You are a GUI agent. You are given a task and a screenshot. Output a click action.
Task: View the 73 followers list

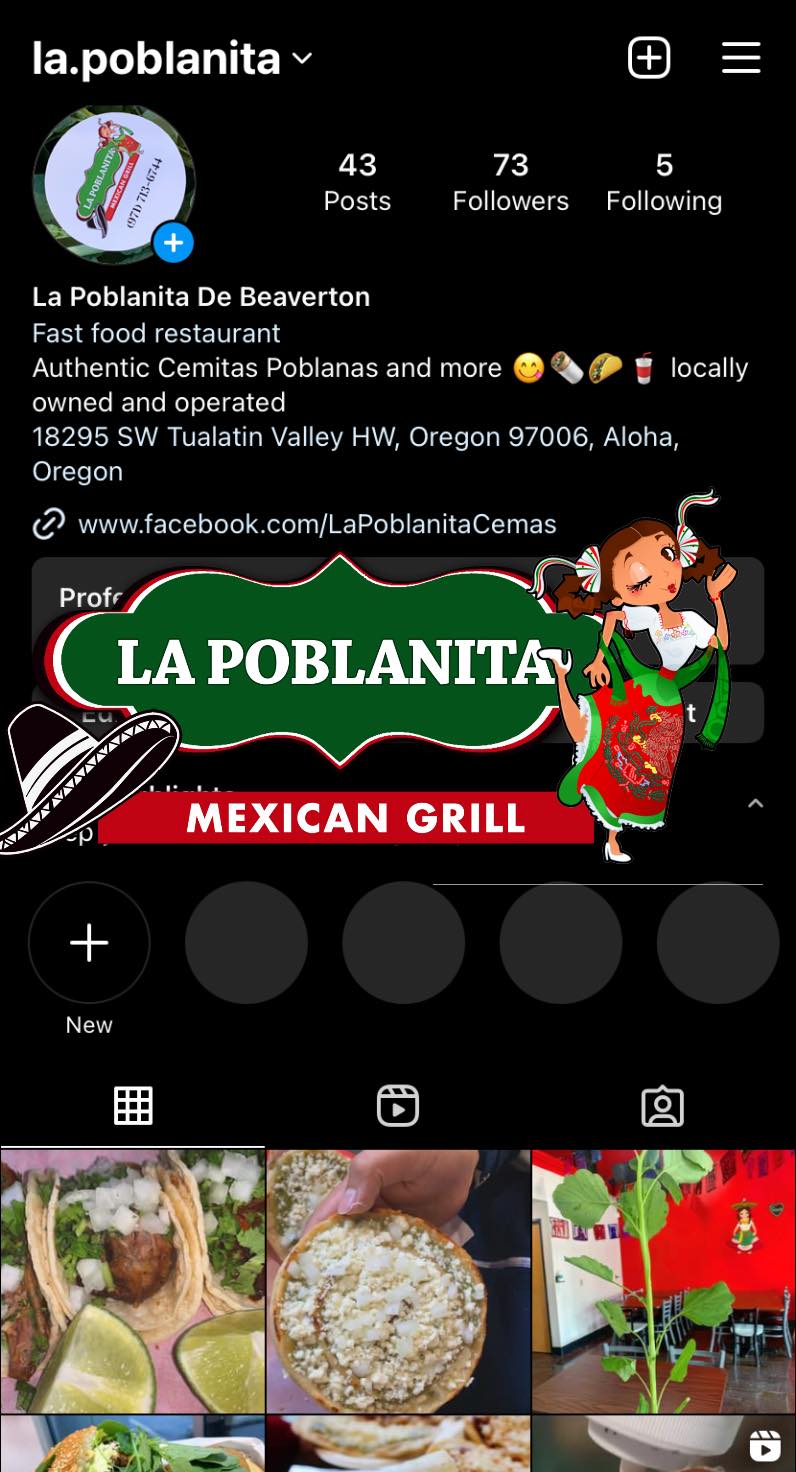(x=510, y=182)
